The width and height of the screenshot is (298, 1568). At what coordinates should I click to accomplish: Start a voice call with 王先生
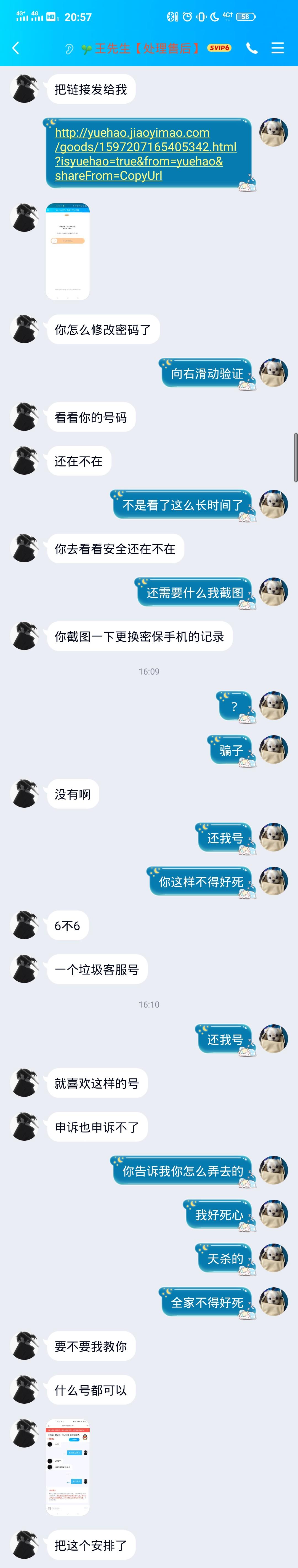(252, 48)
